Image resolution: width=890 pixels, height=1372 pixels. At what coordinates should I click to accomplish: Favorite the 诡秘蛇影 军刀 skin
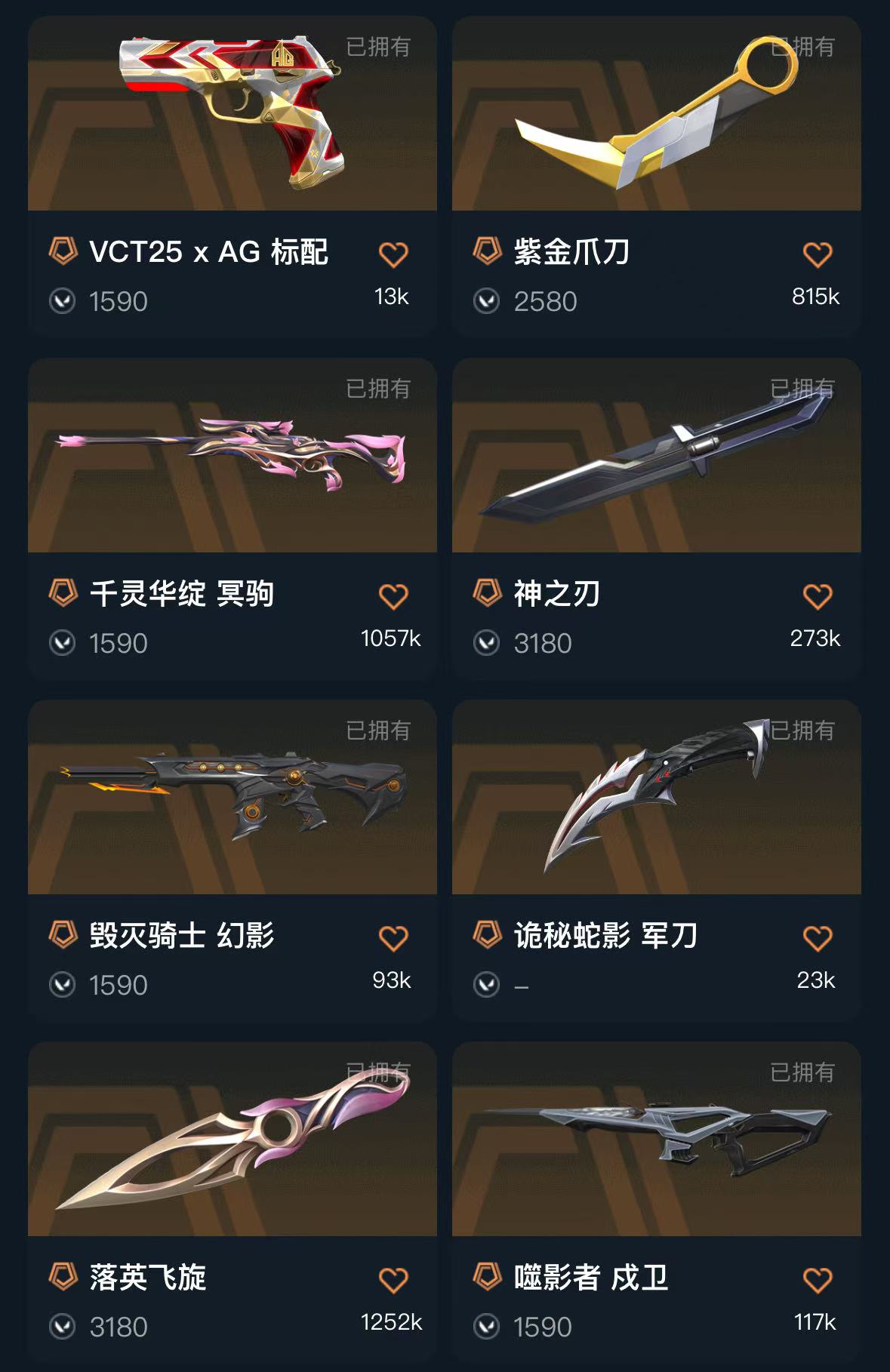(x=818, y=939)
